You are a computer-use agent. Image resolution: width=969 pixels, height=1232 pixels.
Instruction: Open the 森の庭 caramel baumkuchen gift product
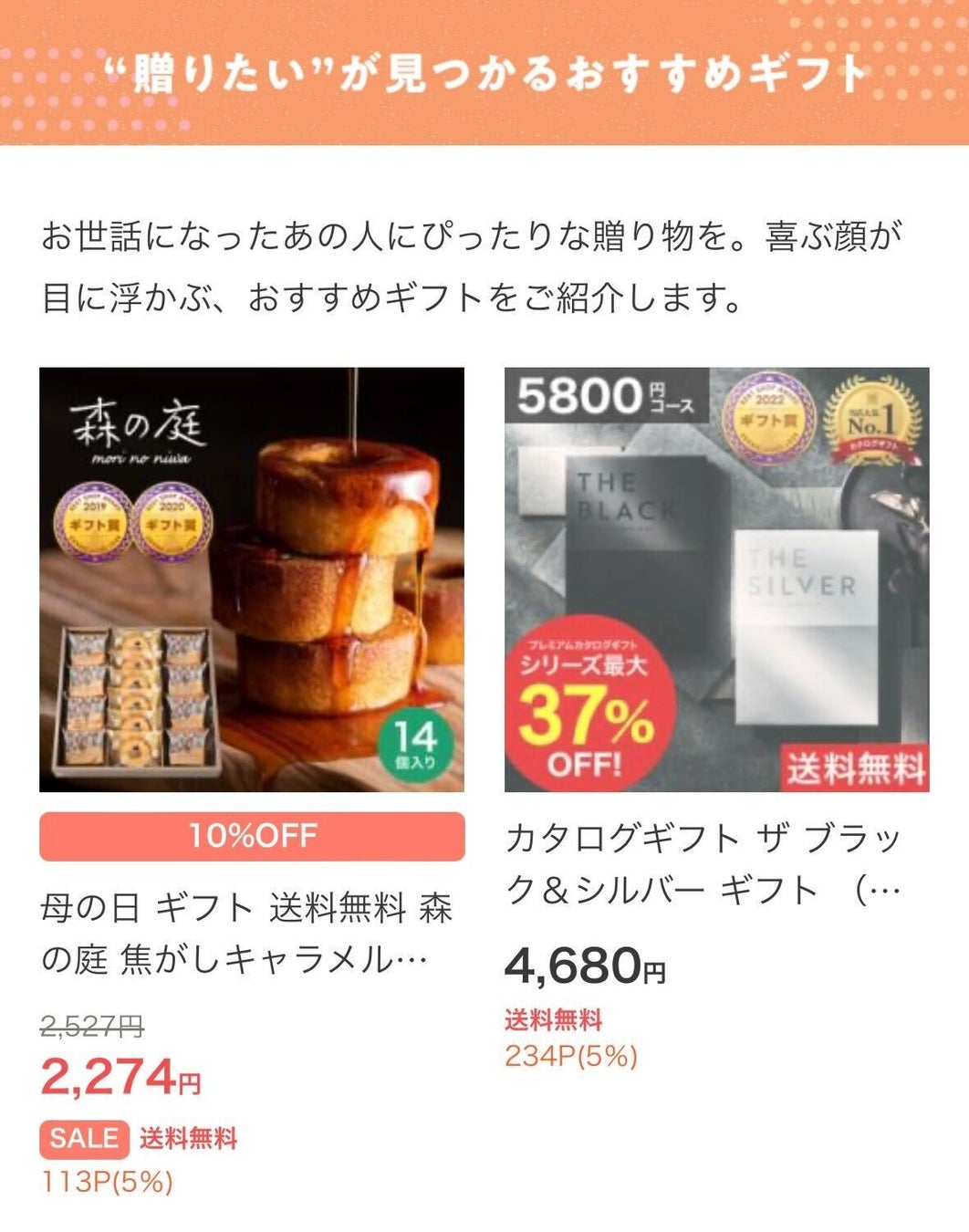click(x=251, y=579)
